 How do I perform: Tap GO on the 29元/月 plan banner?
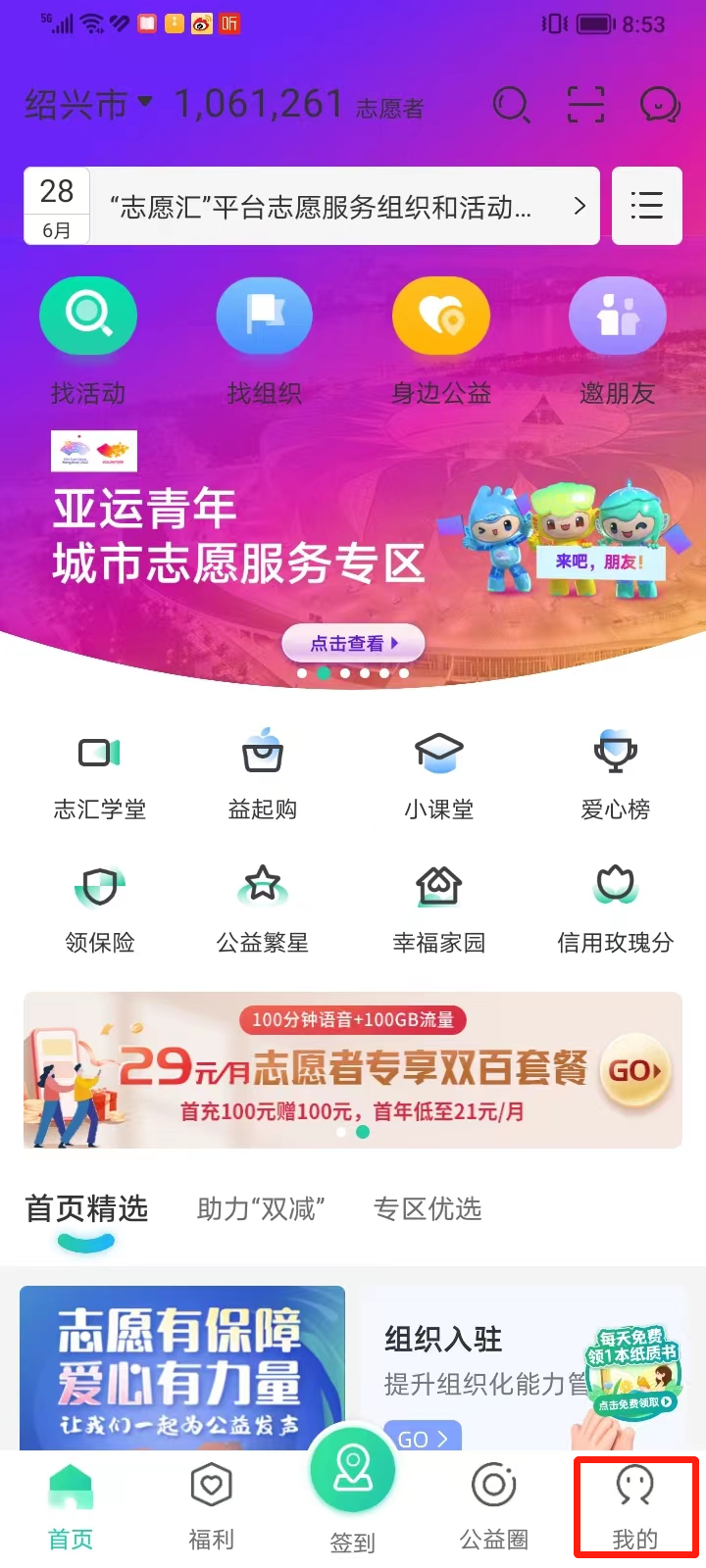tap(634, 1071)
